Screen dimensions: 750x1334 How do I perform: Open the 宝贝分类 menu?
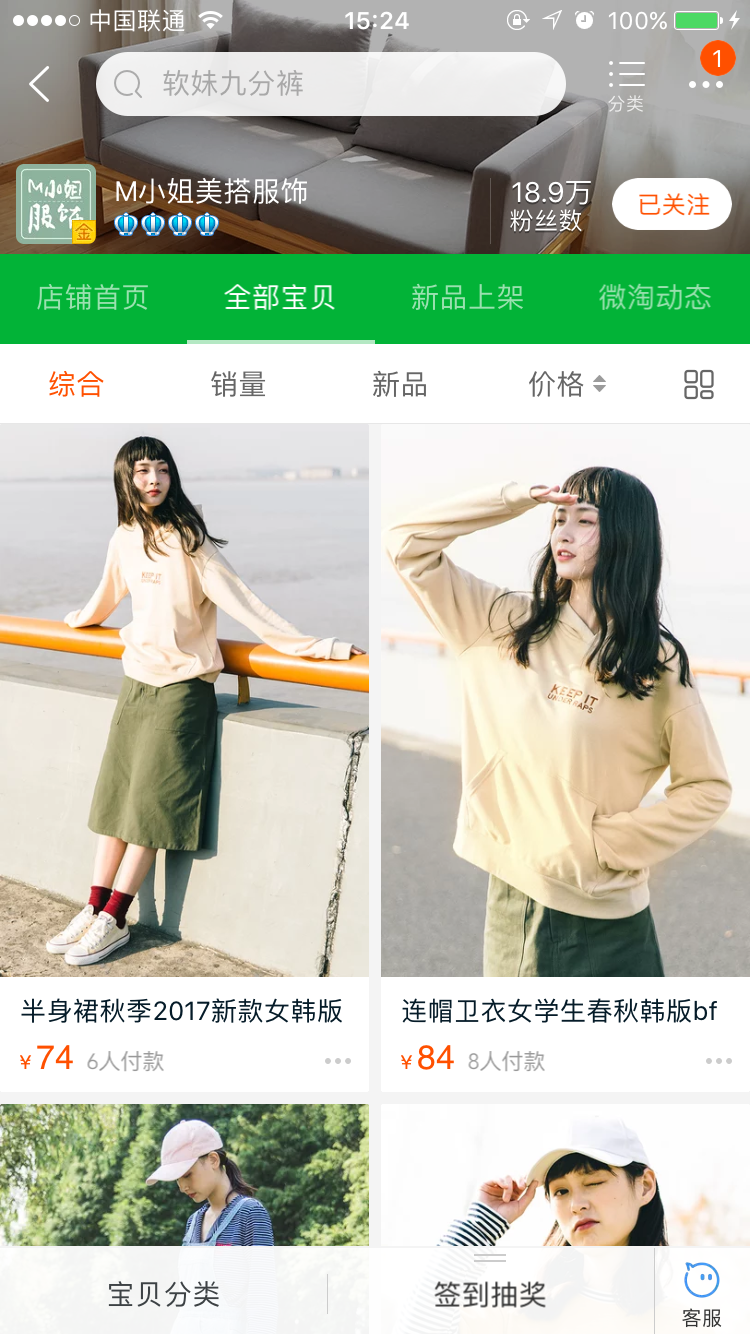click(164, 1295)
